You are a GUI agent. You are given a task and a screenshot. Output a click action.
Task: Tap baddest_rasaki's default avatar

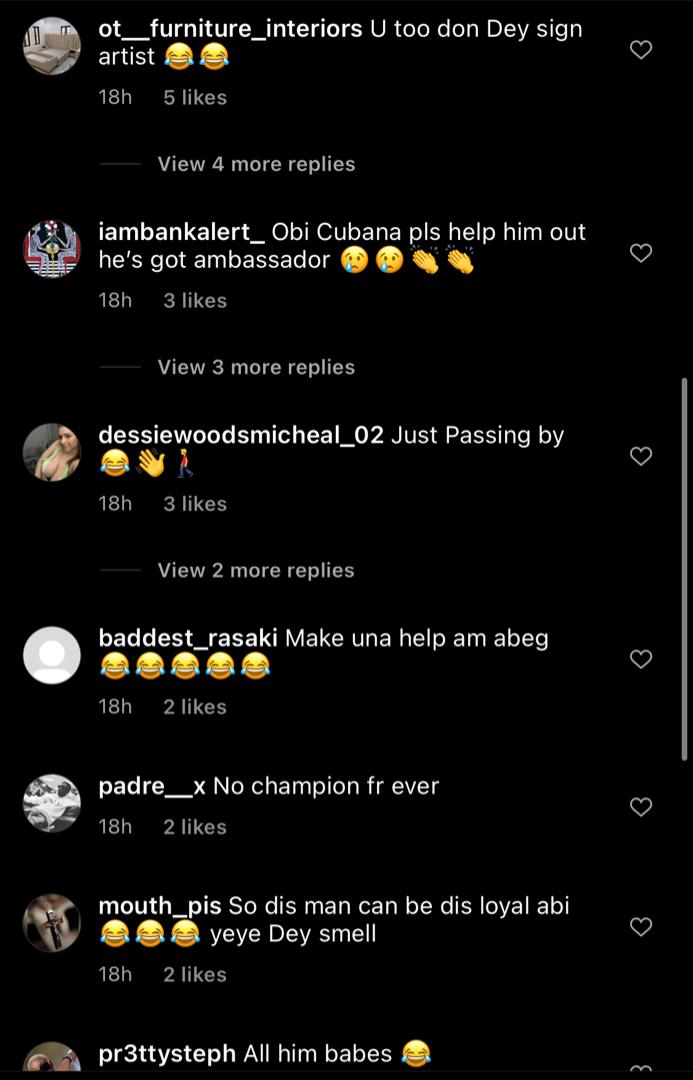tap(51, 655)
